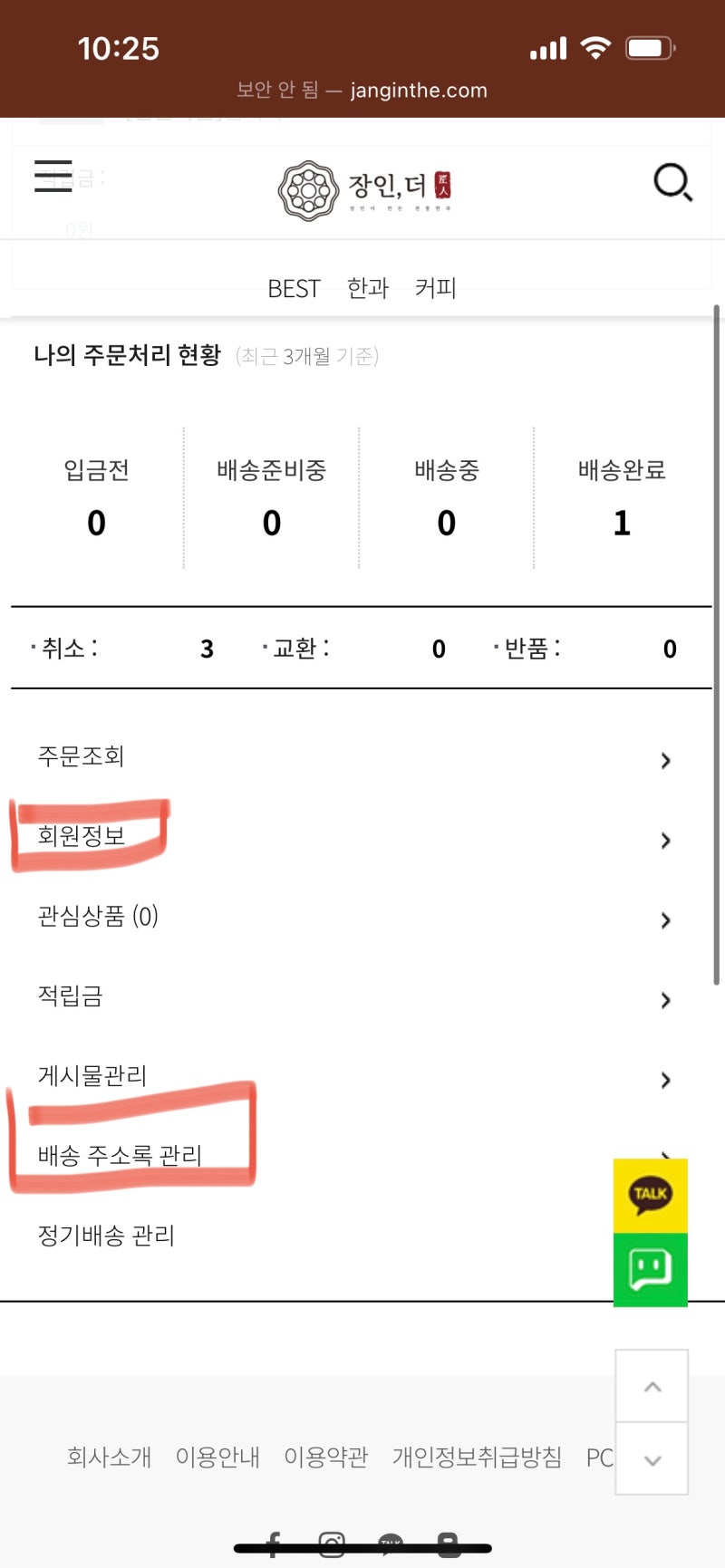Select the BEST tab

coord(294,287)
